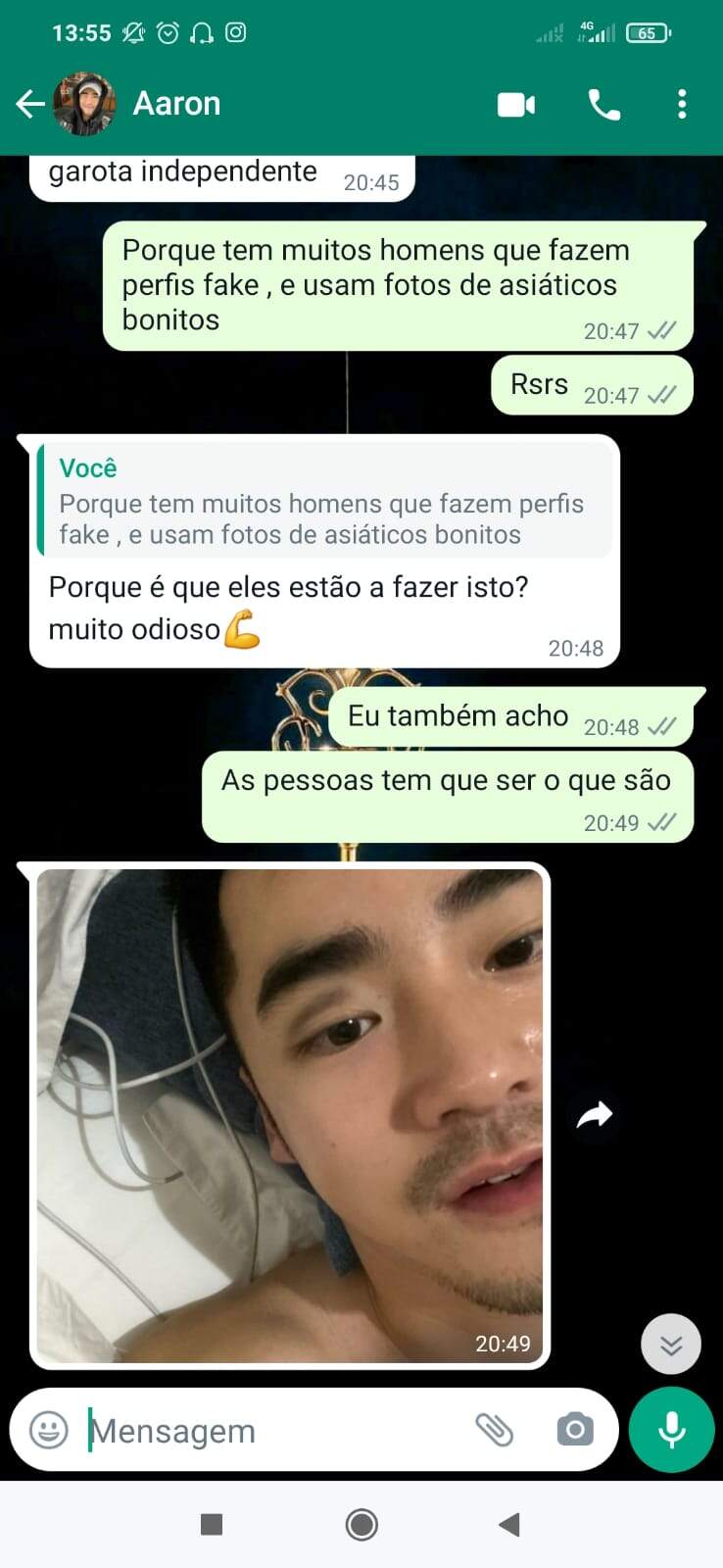Open the overflow menu
This screenshot has width=723, height=1568.
coord(682,104)
